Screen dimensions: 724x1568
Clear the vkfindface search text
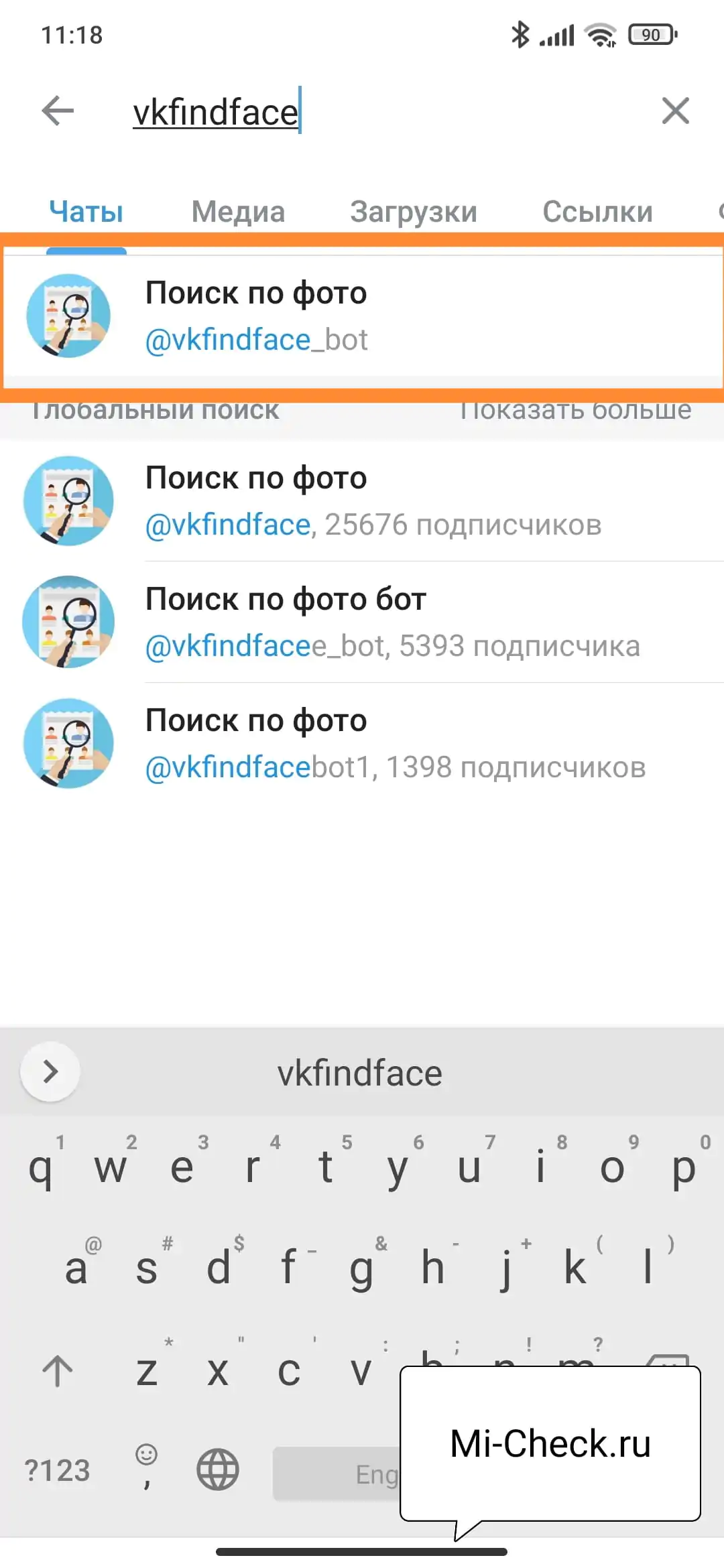pos(675,111)
